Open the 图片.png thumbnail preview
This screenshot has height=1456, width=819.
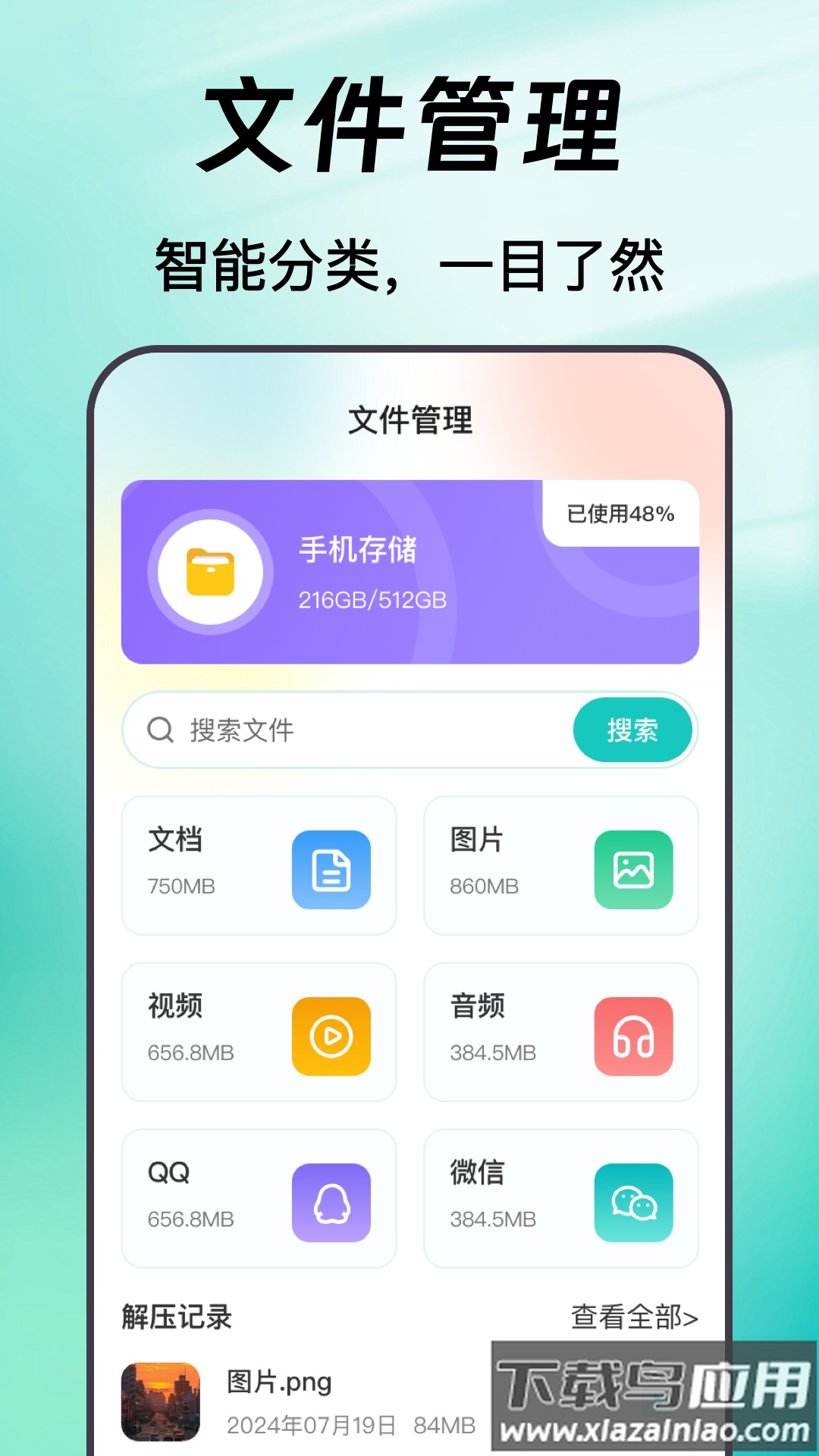coord(160,1399)
